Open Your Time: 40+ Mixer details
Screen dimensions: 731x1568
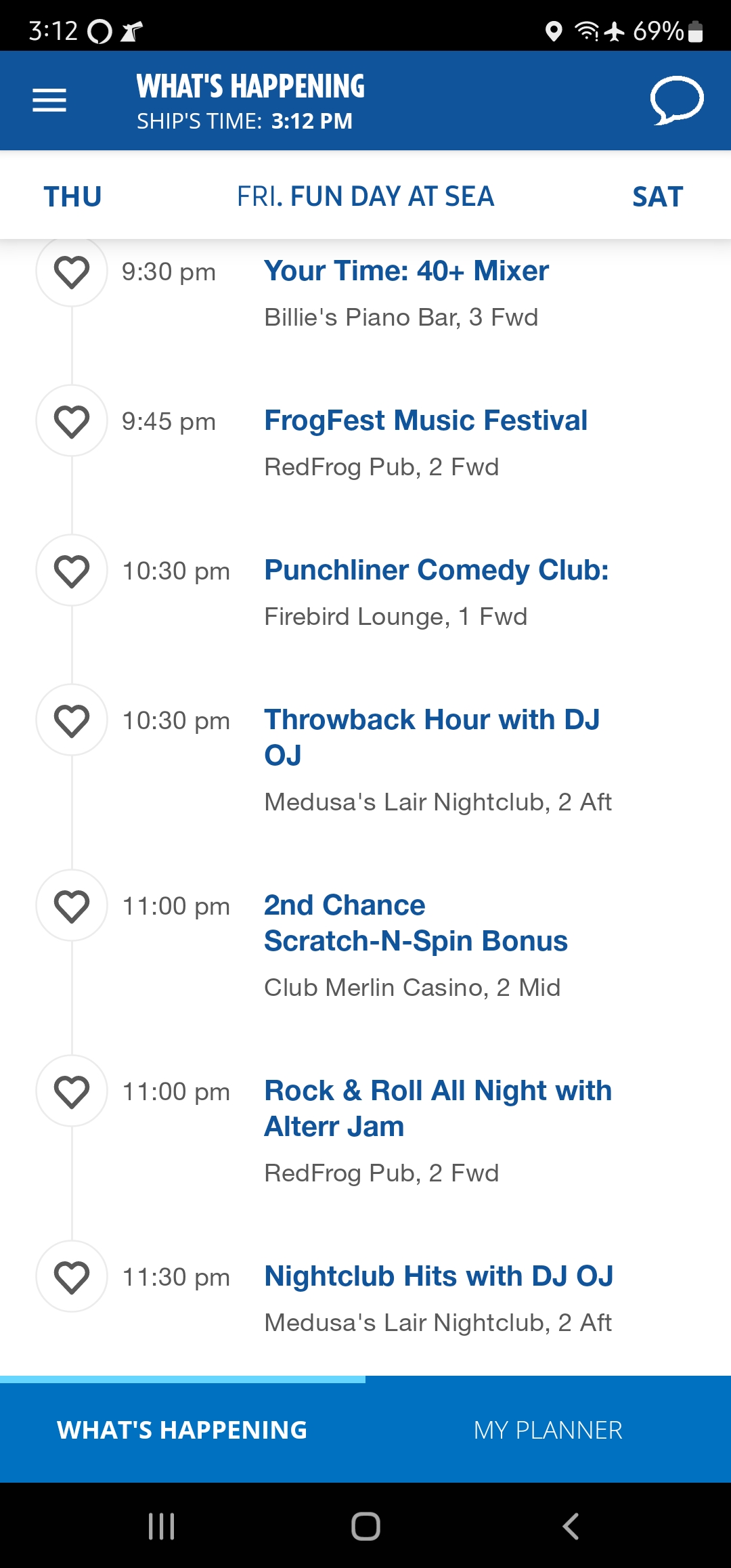click(406, 271)
